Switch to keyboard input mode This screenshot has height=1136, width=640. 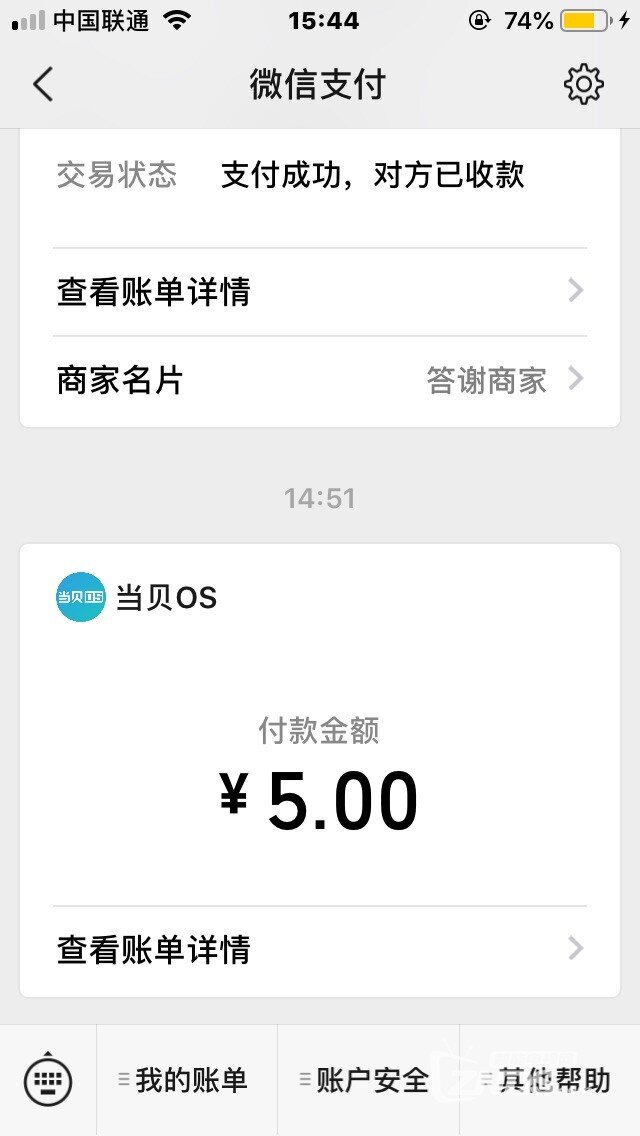point(48,1080)
